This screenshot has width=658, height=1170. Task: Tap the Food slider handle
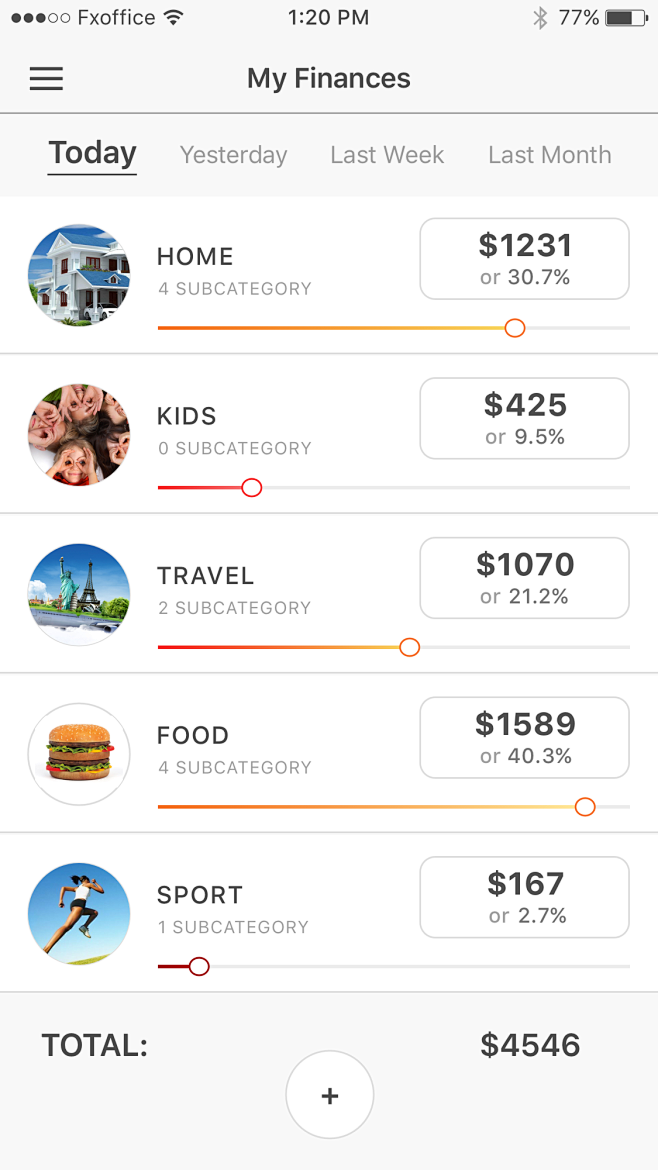click(x=586, y=807)
